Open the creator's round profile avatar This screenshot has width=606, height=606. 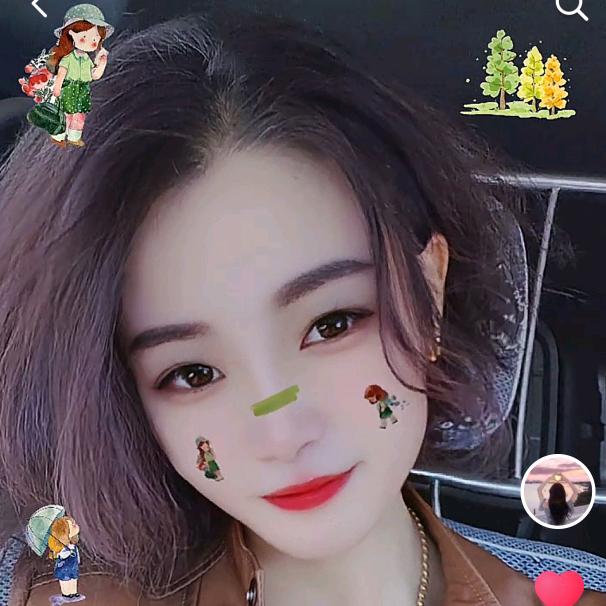[x=557, y=491]
